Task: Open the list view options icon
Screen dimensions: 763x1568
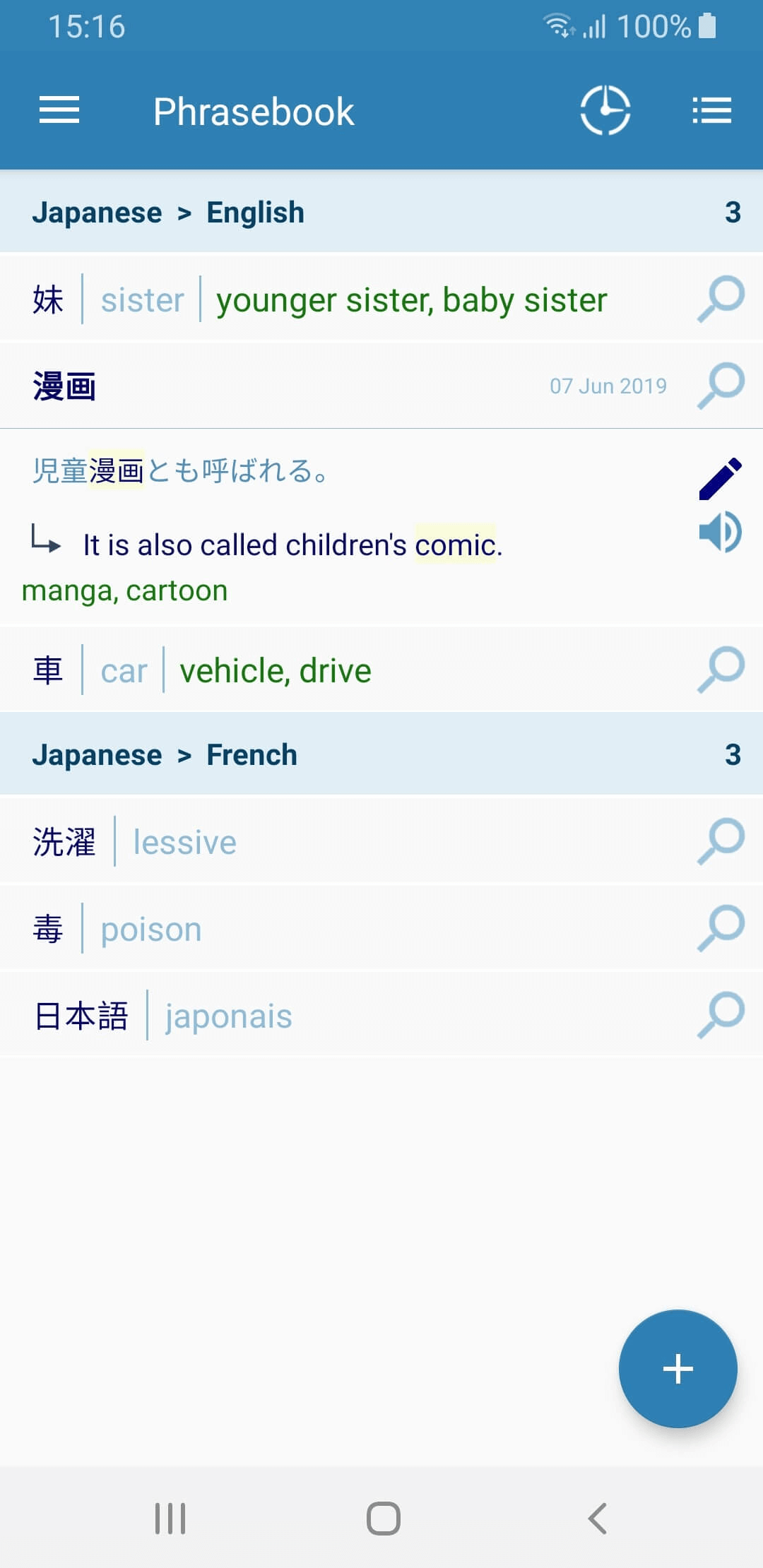Action: click(x=711, y=111)
